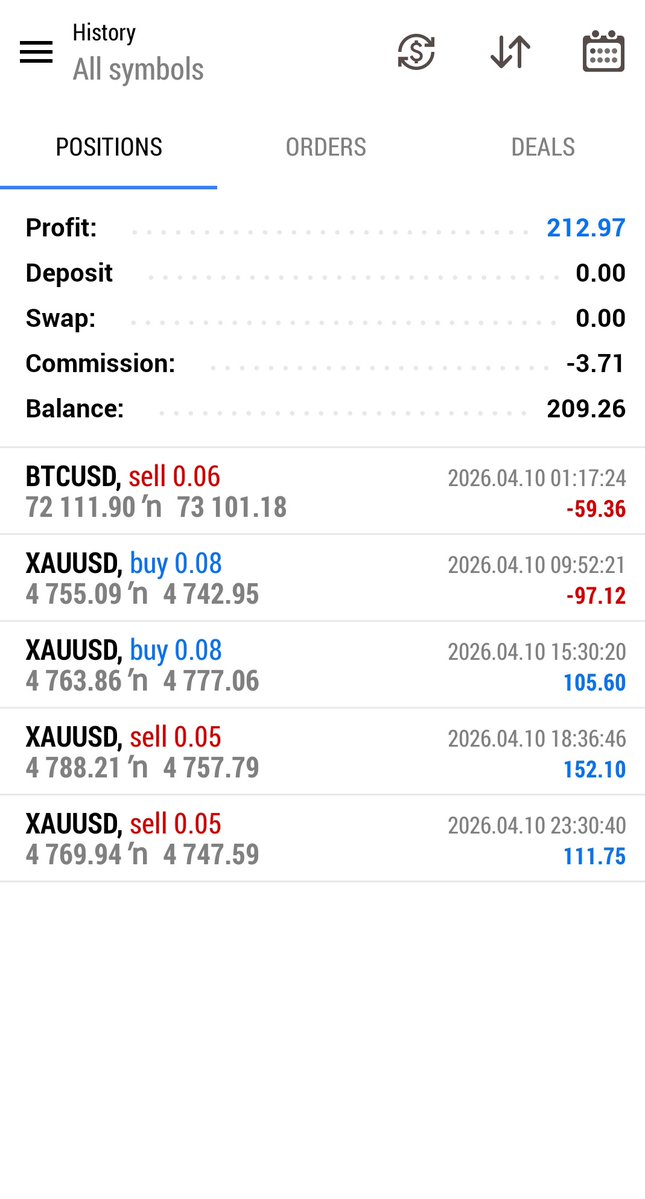Screen dimensions: 645x1199
Task: View XAUUSD sell position with 152.10 profit
Action: pos(322,752)
